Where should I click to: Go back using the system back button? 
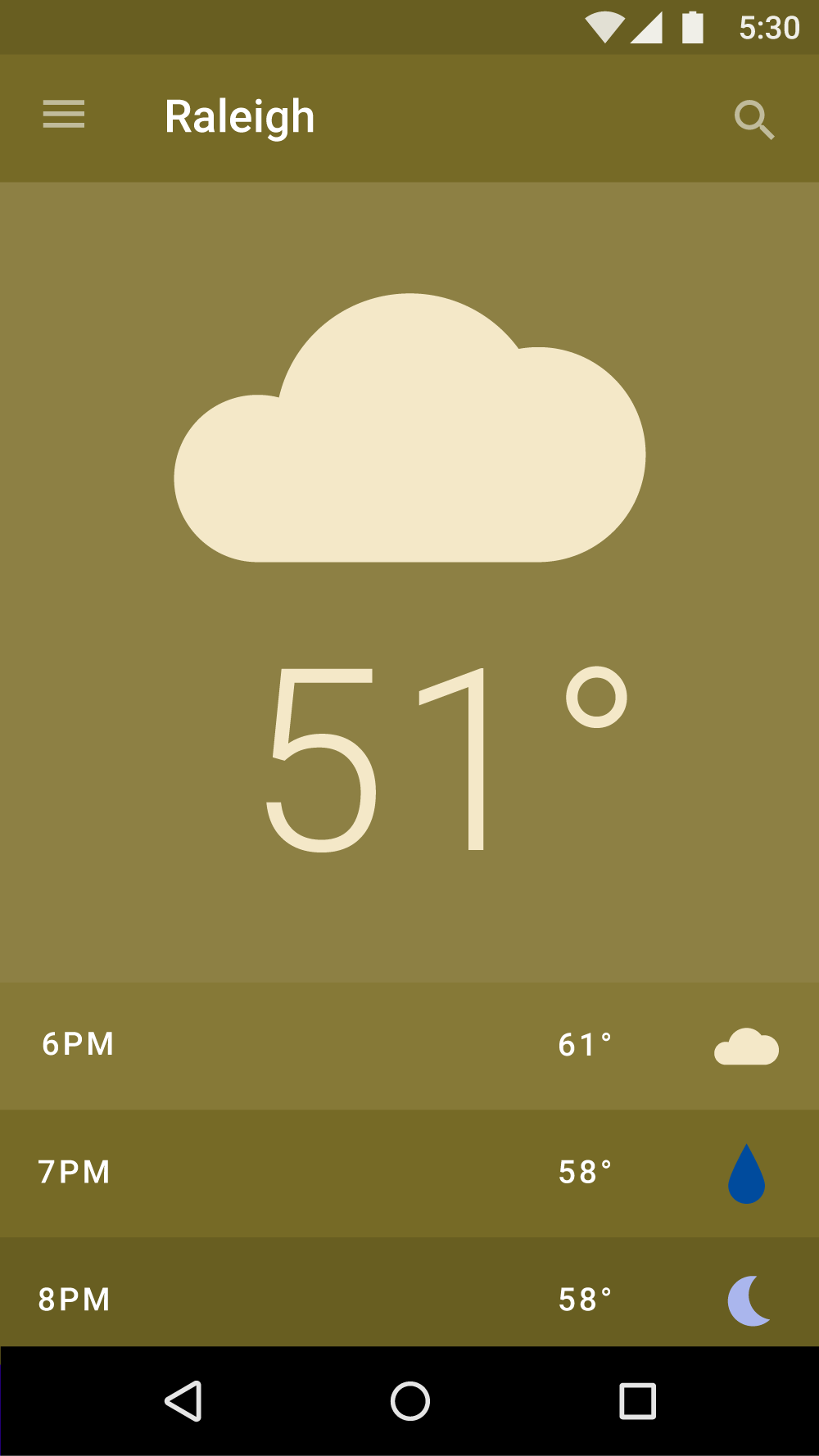[183, 1401]
